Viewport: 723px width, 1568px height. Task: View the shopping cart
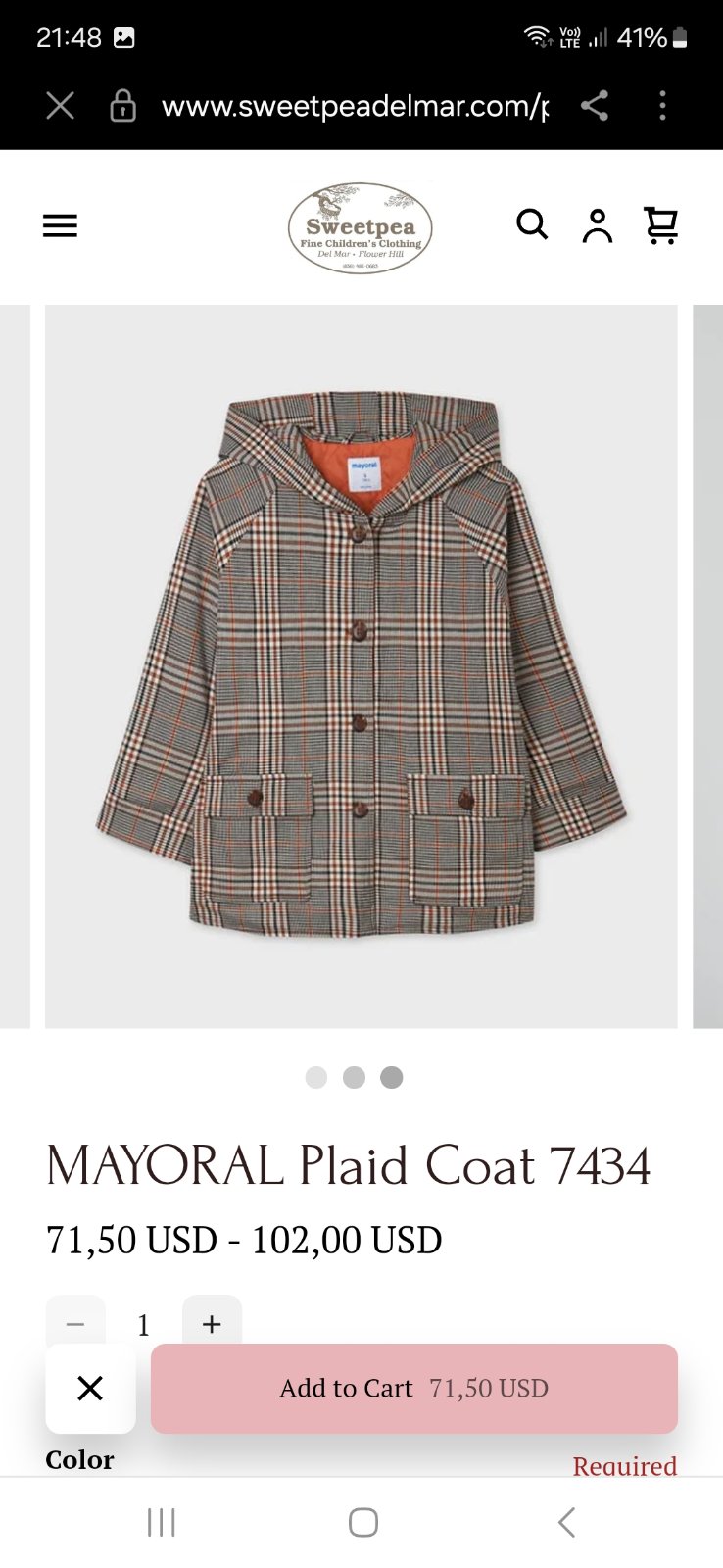pyautogui.click(x=661, y=225)
